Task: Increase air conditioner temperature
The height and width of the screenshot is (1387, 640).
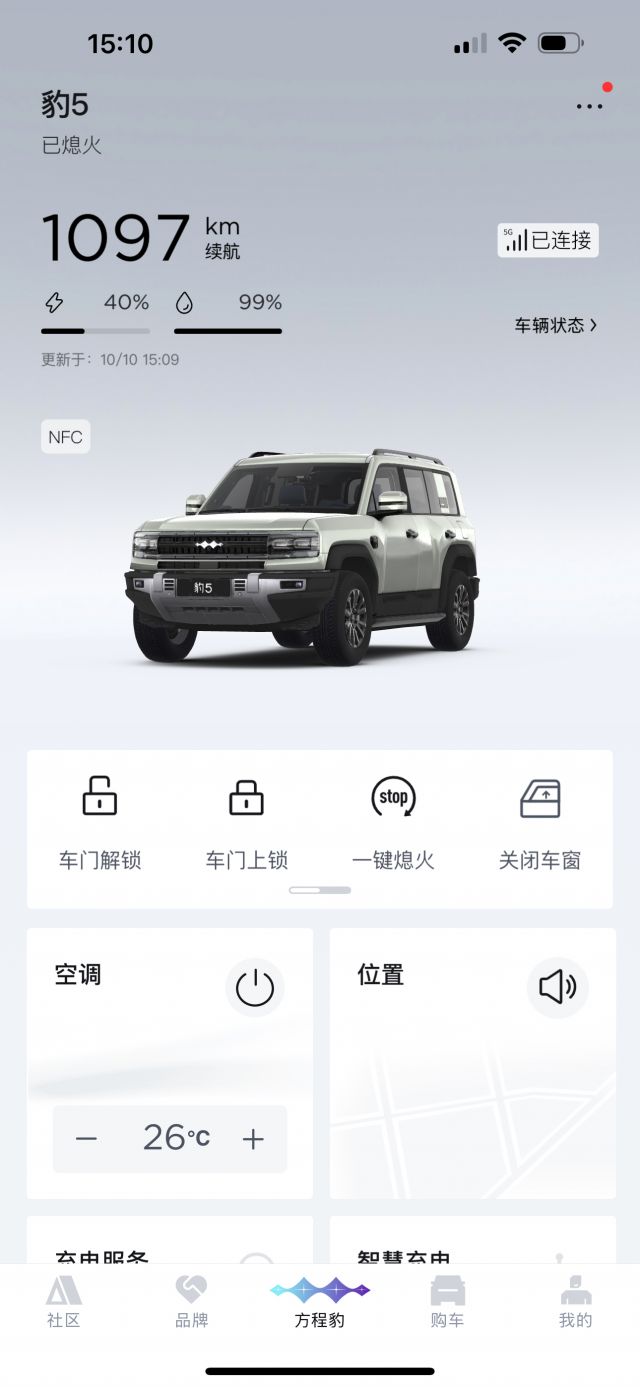Action: point(253,1138)
